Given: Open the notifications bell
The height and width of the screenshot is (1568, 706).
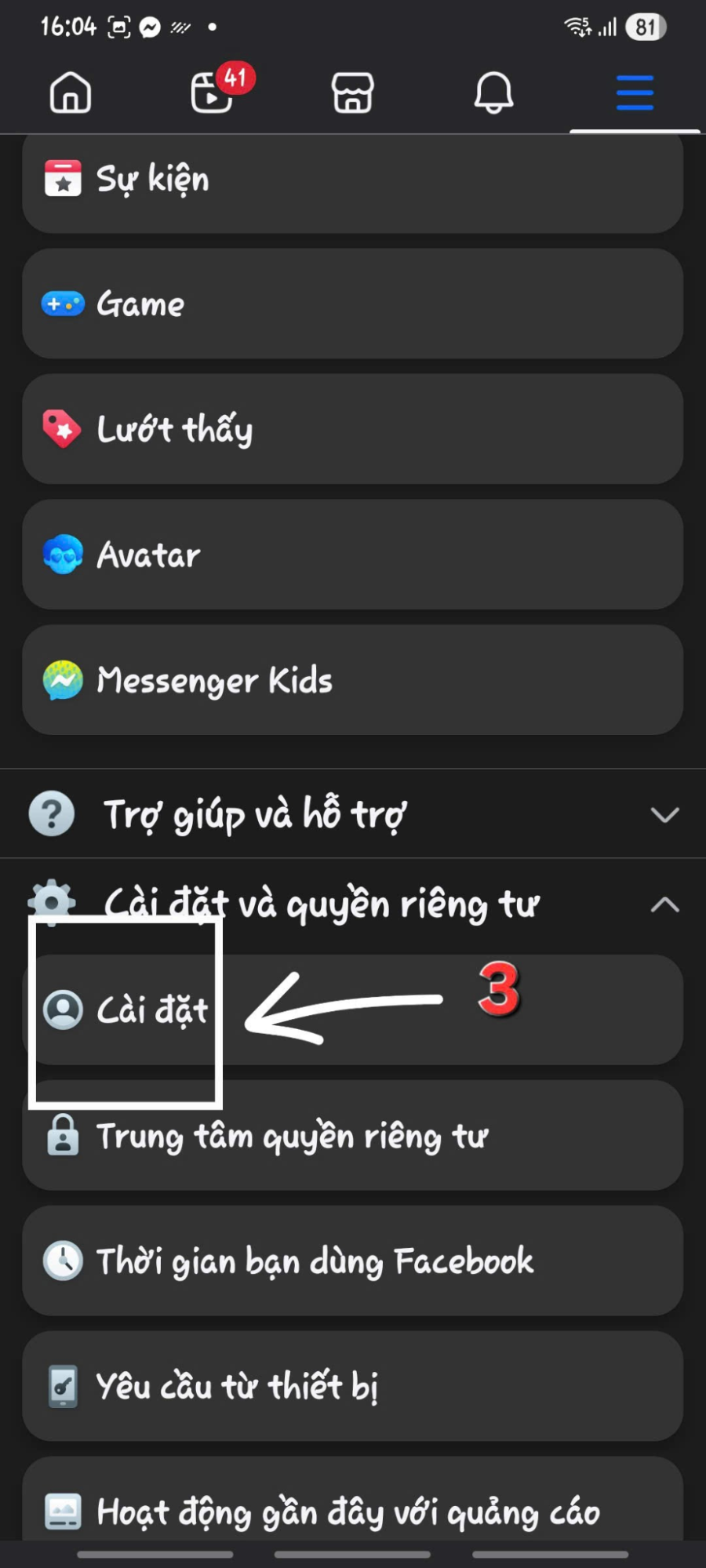Looking at the screenshot, I should pos(493,92).
